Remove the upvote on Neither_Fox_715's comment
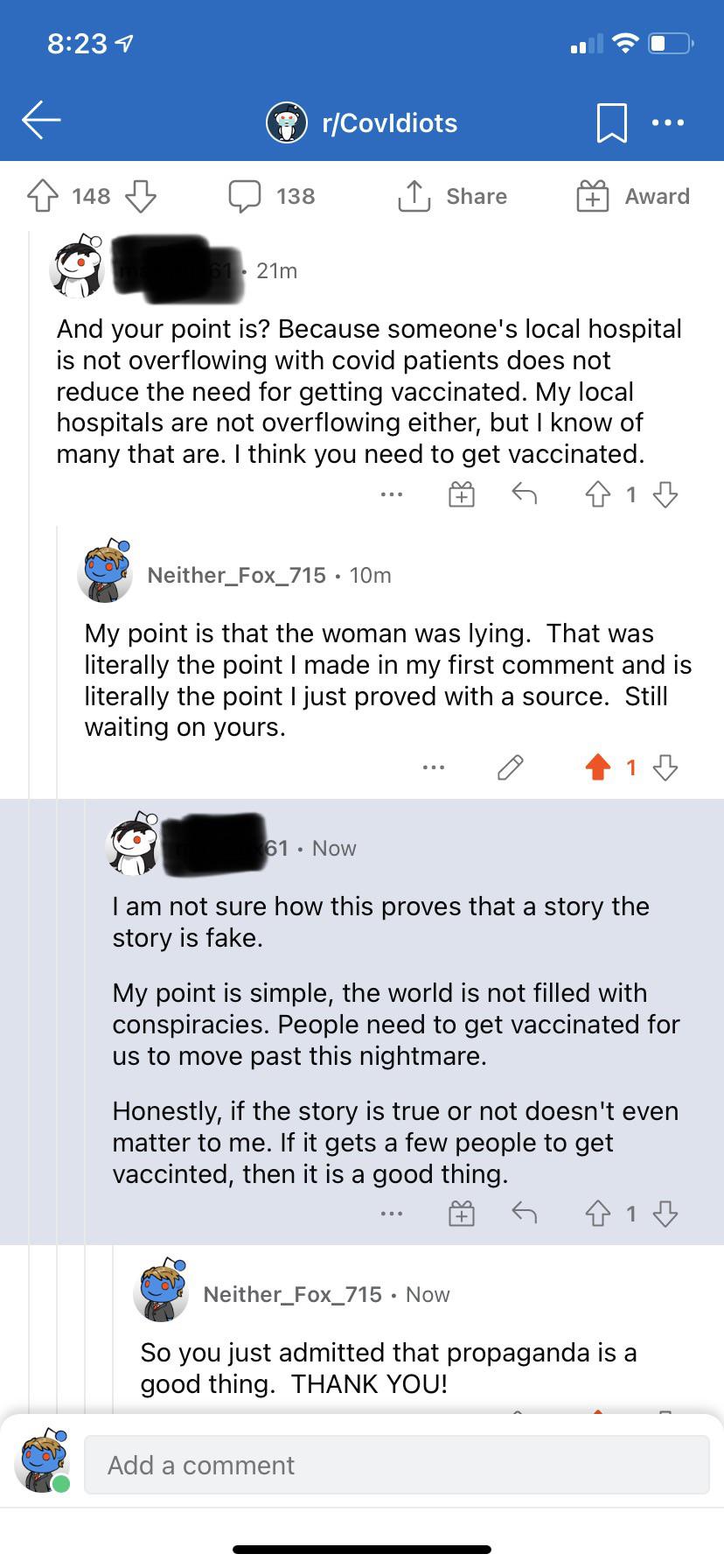 tap(597, 767)
